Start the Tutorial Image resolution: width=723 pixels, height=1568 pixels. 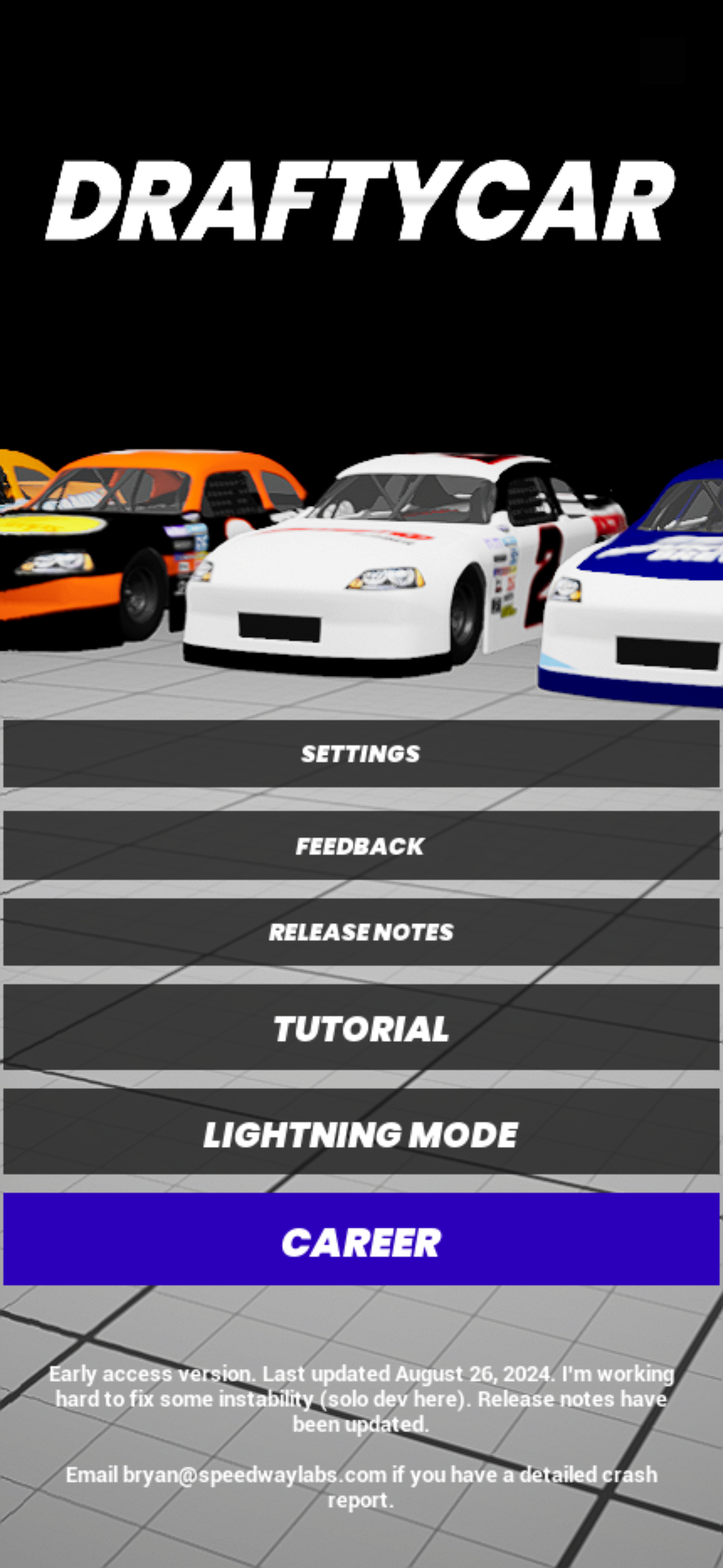pyautogui.click(x=361, y=1029)
